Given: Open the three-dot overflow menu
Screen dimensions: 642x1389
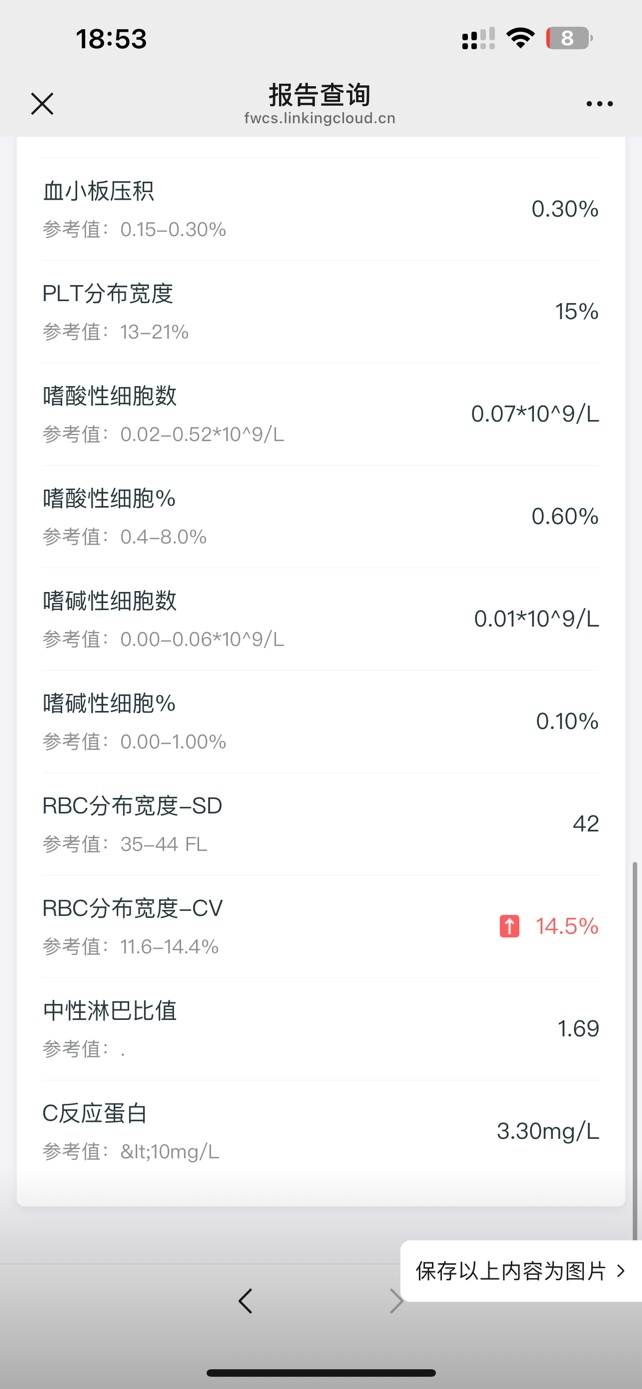Looking at the screenshot, I should [599, 104].
